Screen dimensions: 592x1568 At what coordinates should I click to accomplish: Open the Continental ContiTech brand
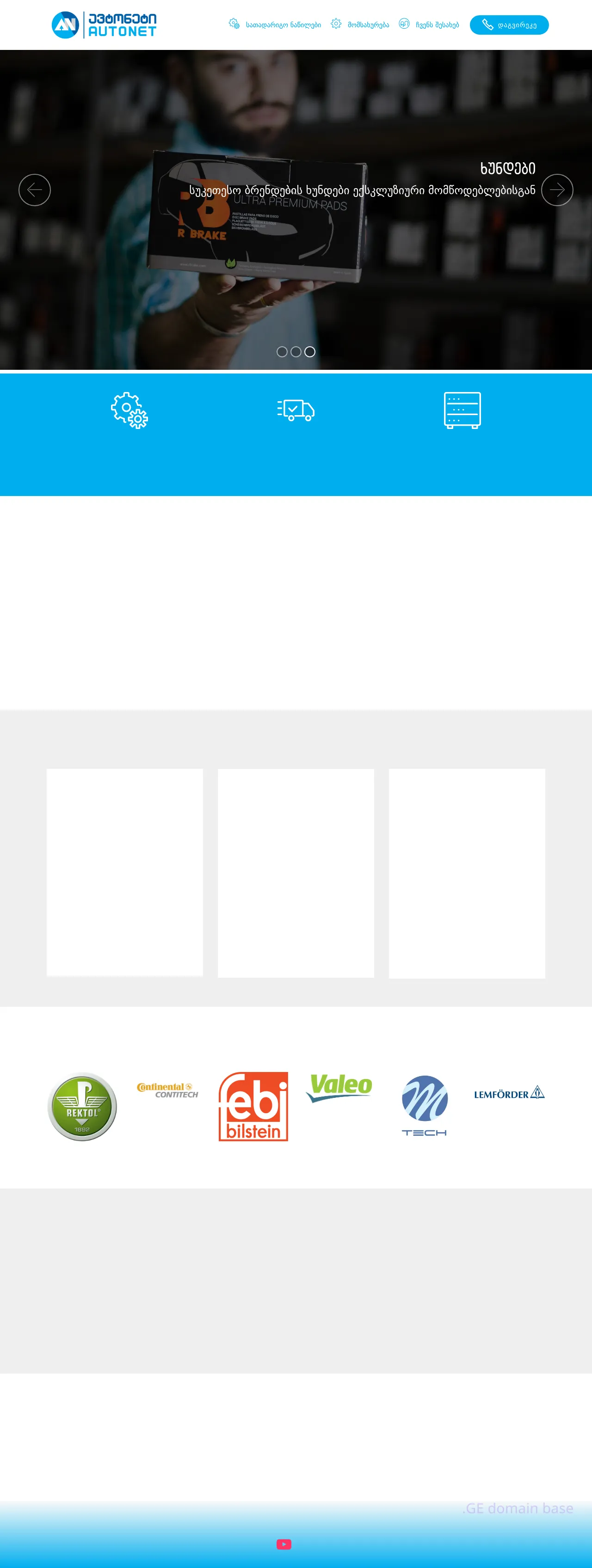pyautogui.click(x=167, y=1090)
